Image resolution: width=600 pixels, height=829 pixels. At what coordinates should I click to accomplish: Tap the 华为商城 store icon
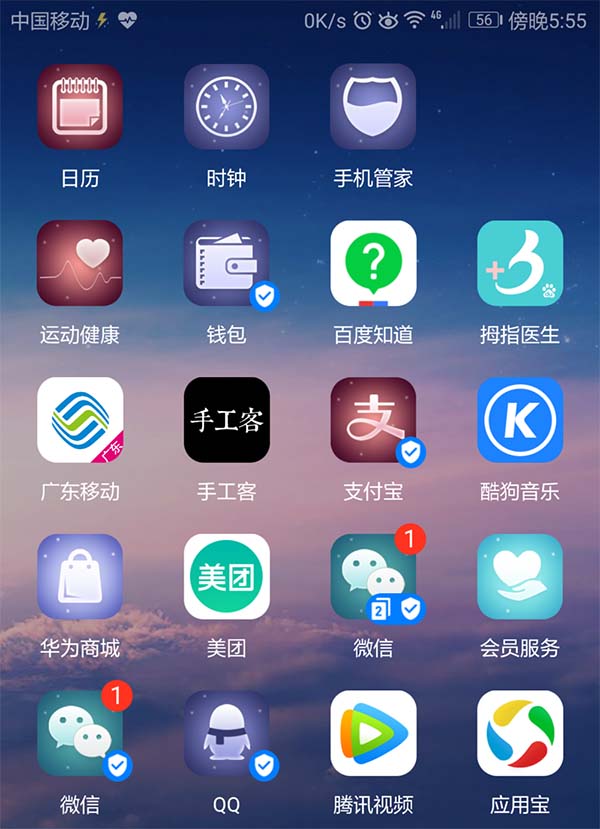click(x=80, y=577)
